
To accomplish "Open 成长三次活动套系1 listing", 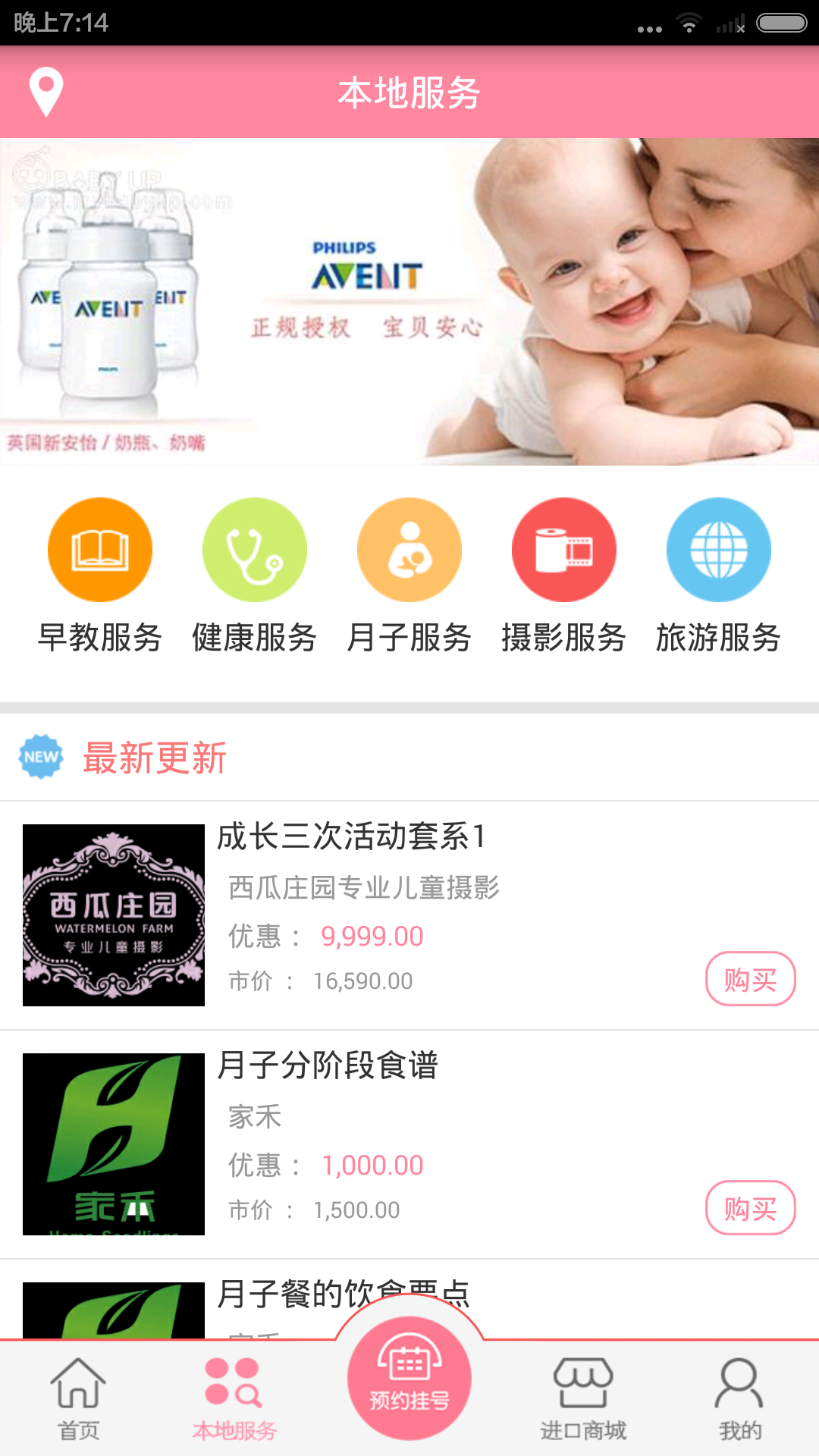I will (350, 837).
